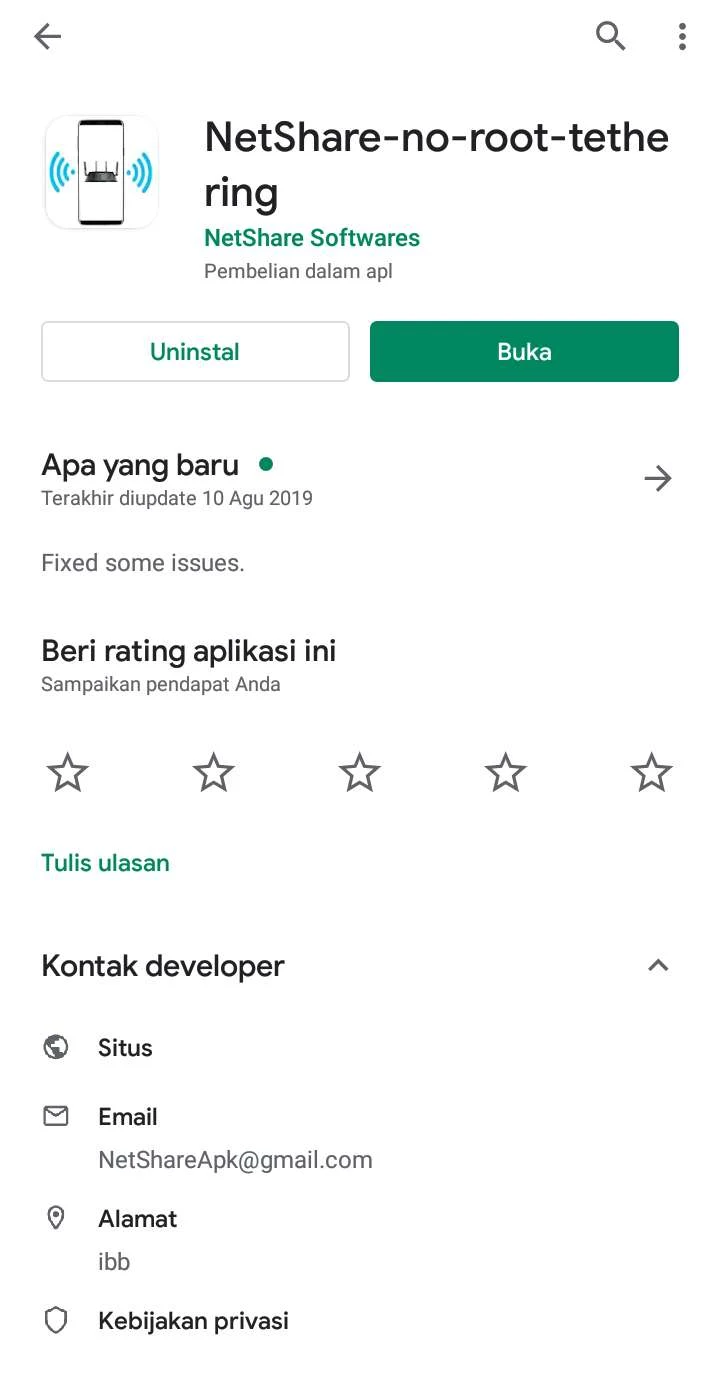Go back with the top-left arrow

pos(47,37)
